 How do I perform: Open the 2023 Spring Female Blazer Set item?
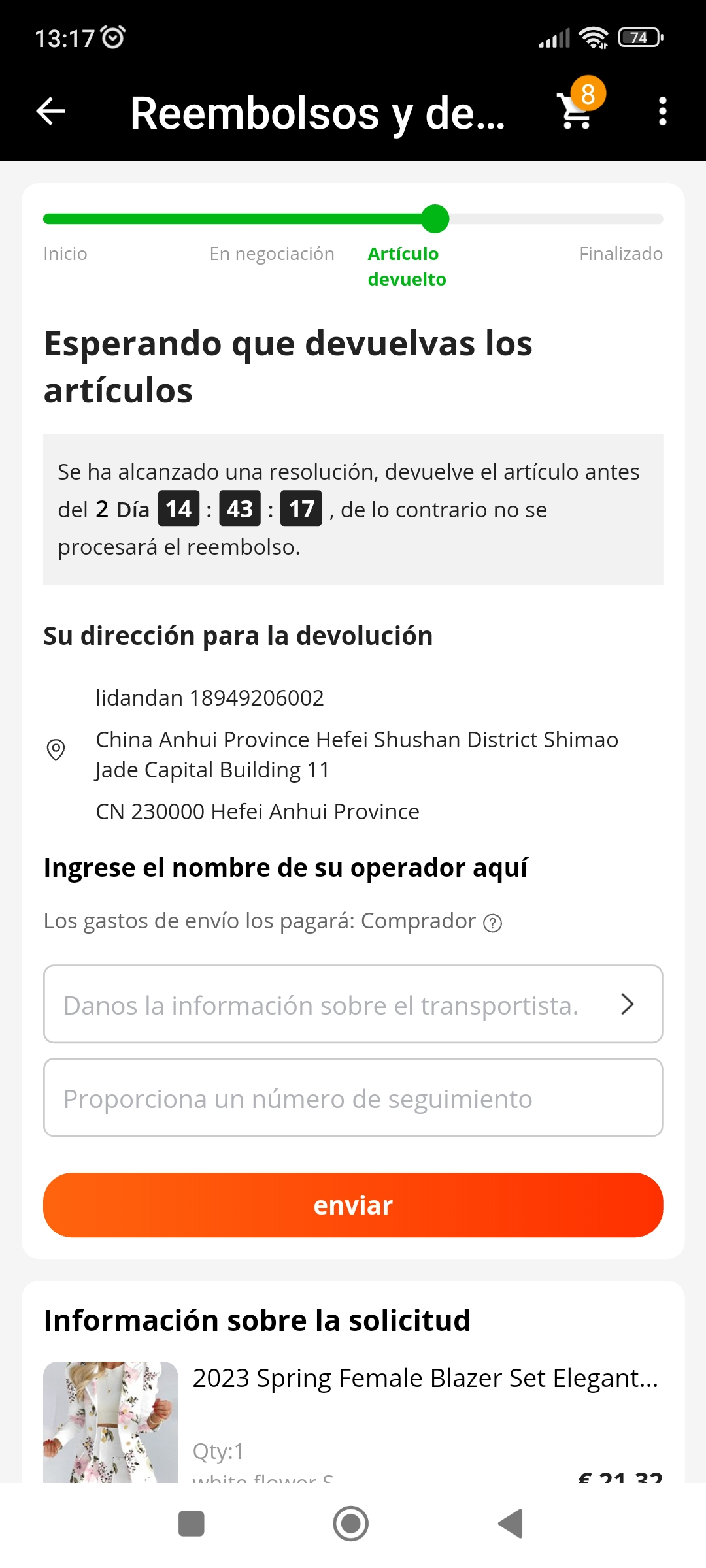pos(426,1378)
